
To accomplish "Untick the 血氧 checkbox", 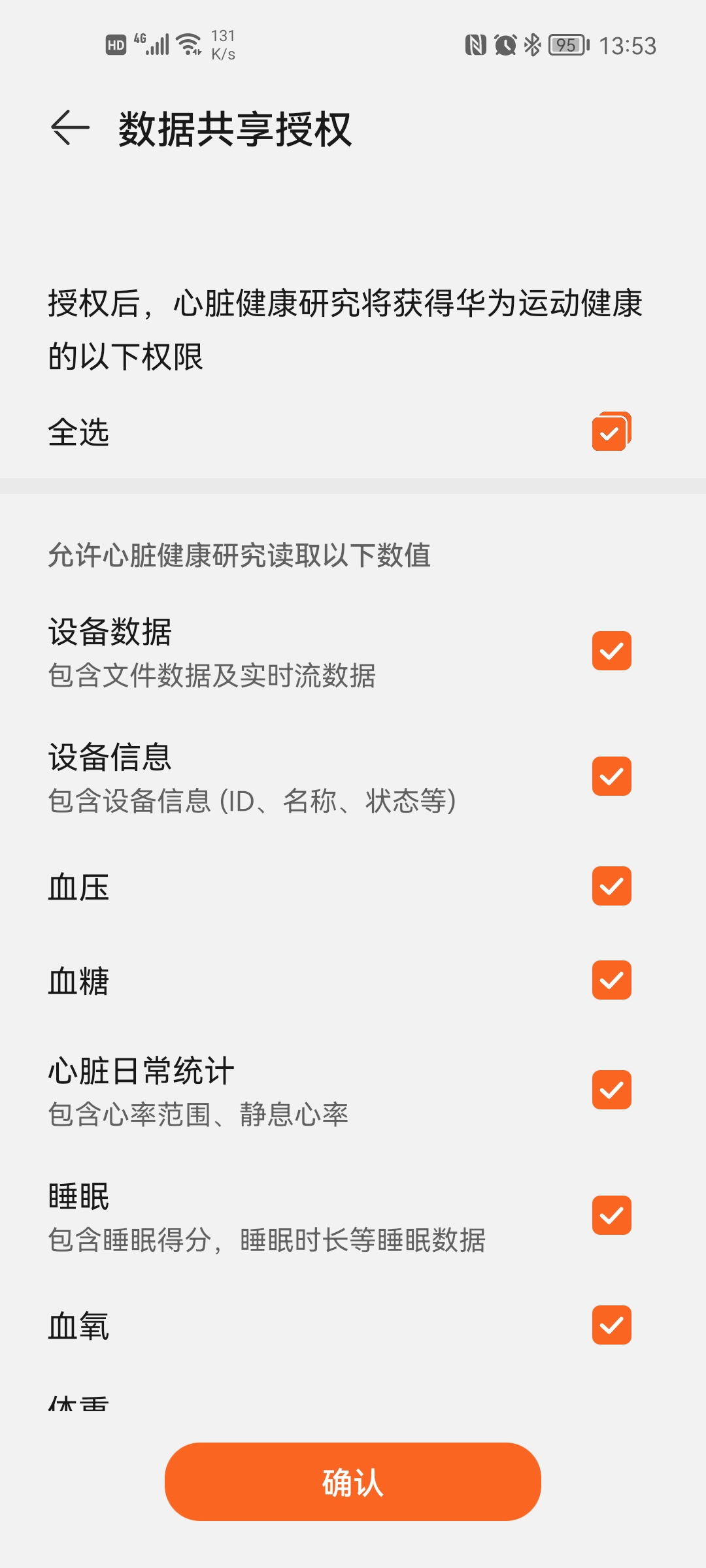I will (x=611, y=1325).
